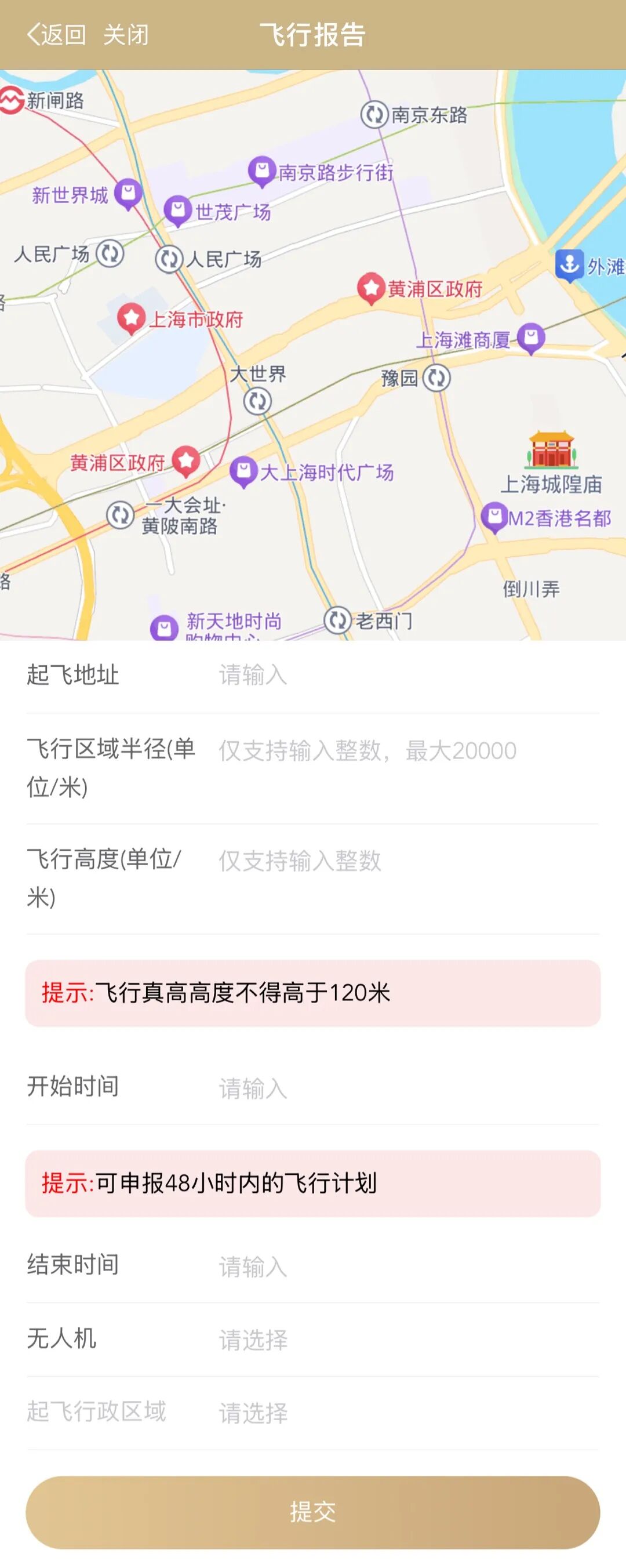
Task: Click 关闭 to close the page
Action: 128,34
